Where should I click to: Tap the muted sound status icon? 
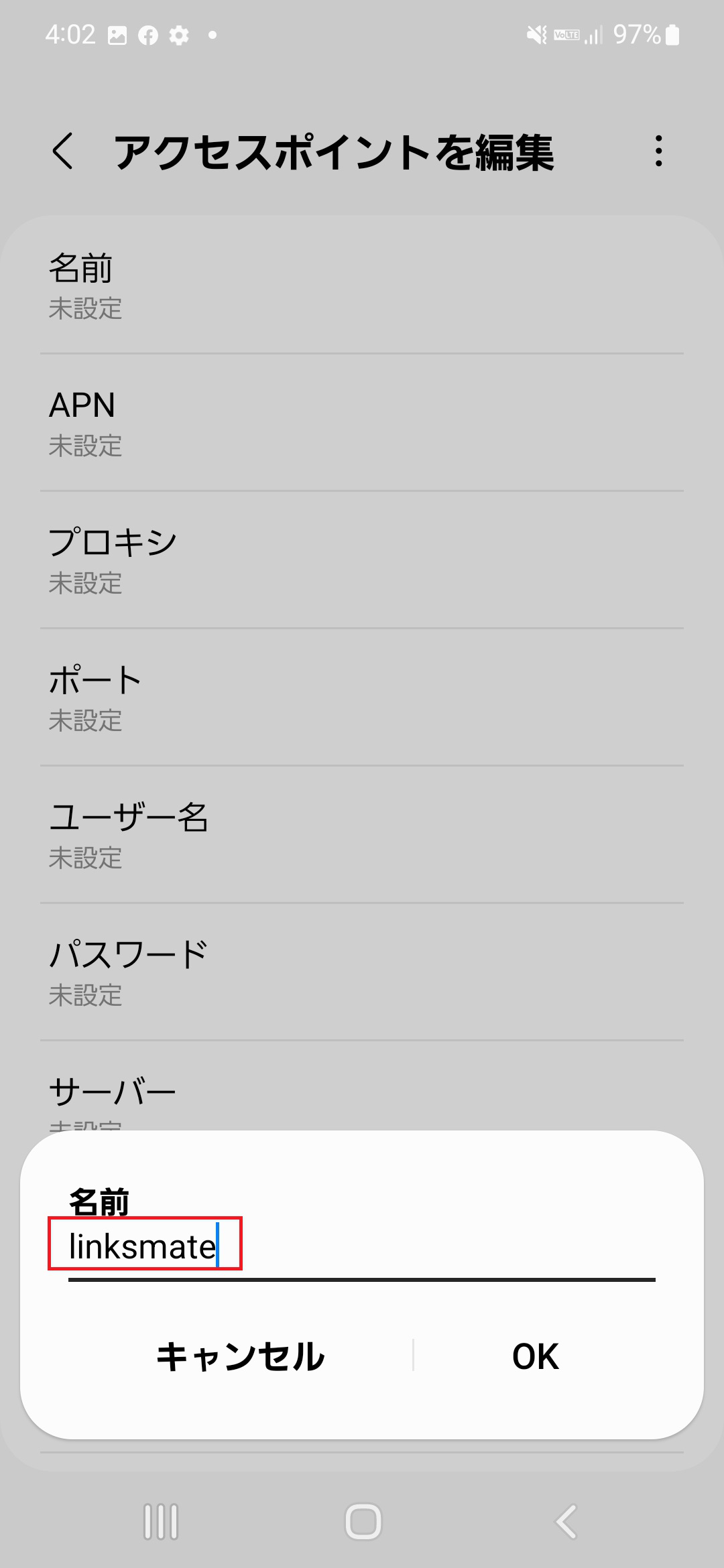tap(536, 35)
